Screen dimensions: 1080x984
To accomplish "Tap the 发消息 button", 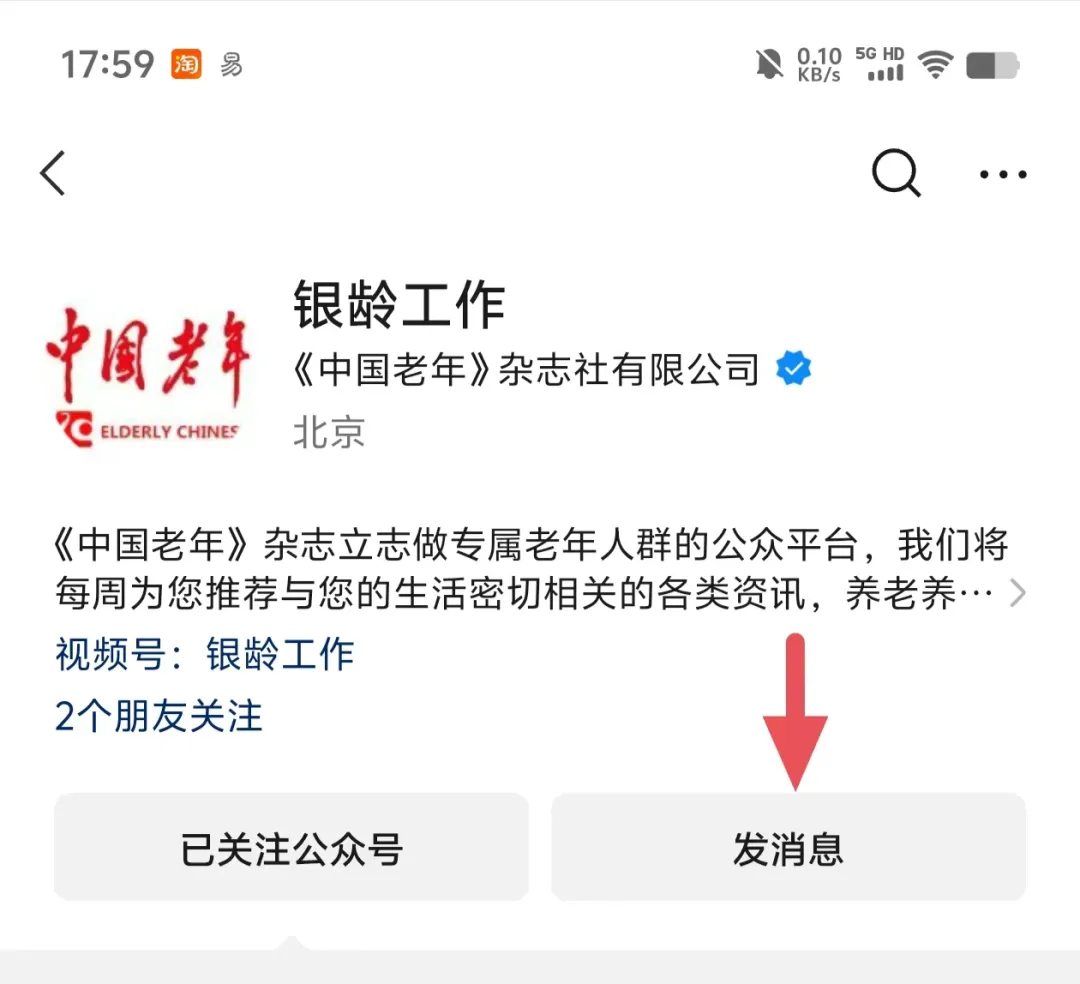I will tap(788, 848).
